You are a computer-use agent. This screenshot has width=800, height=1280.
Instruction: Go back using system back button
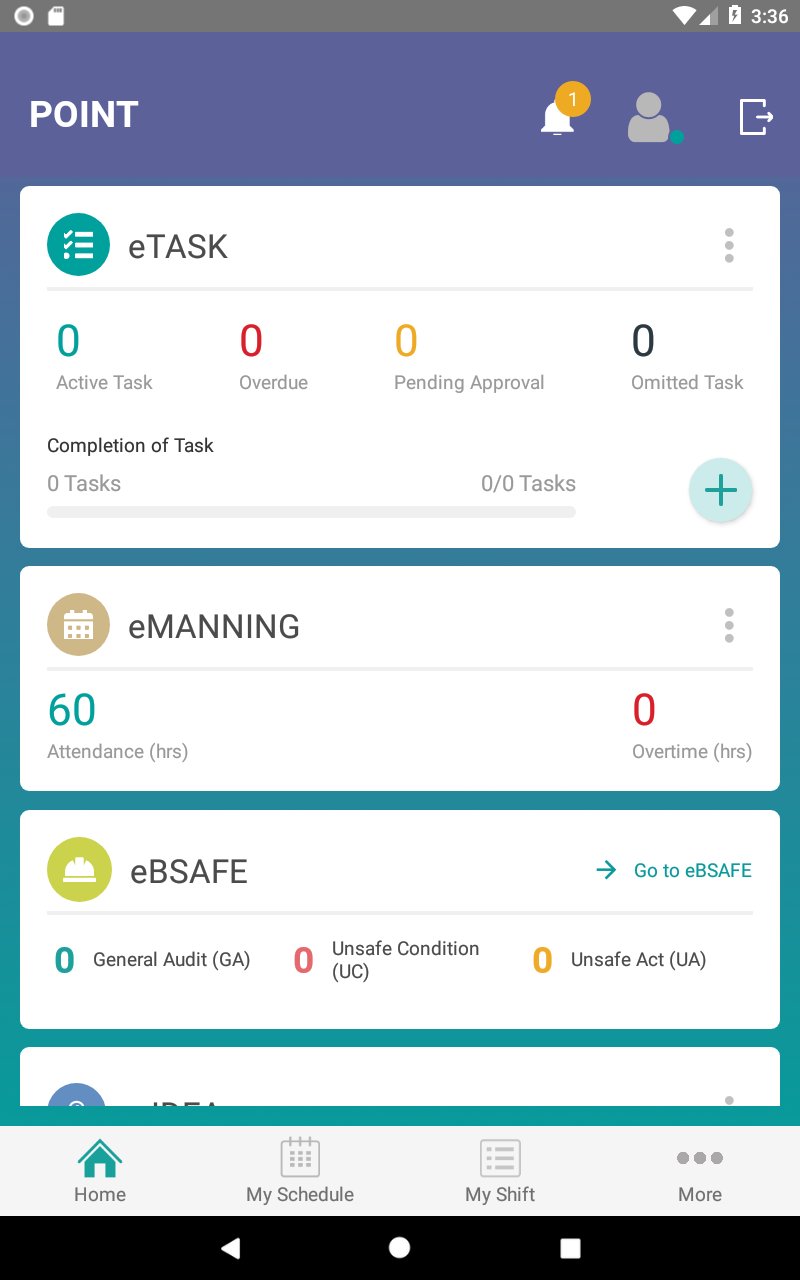pos(230,1247)
